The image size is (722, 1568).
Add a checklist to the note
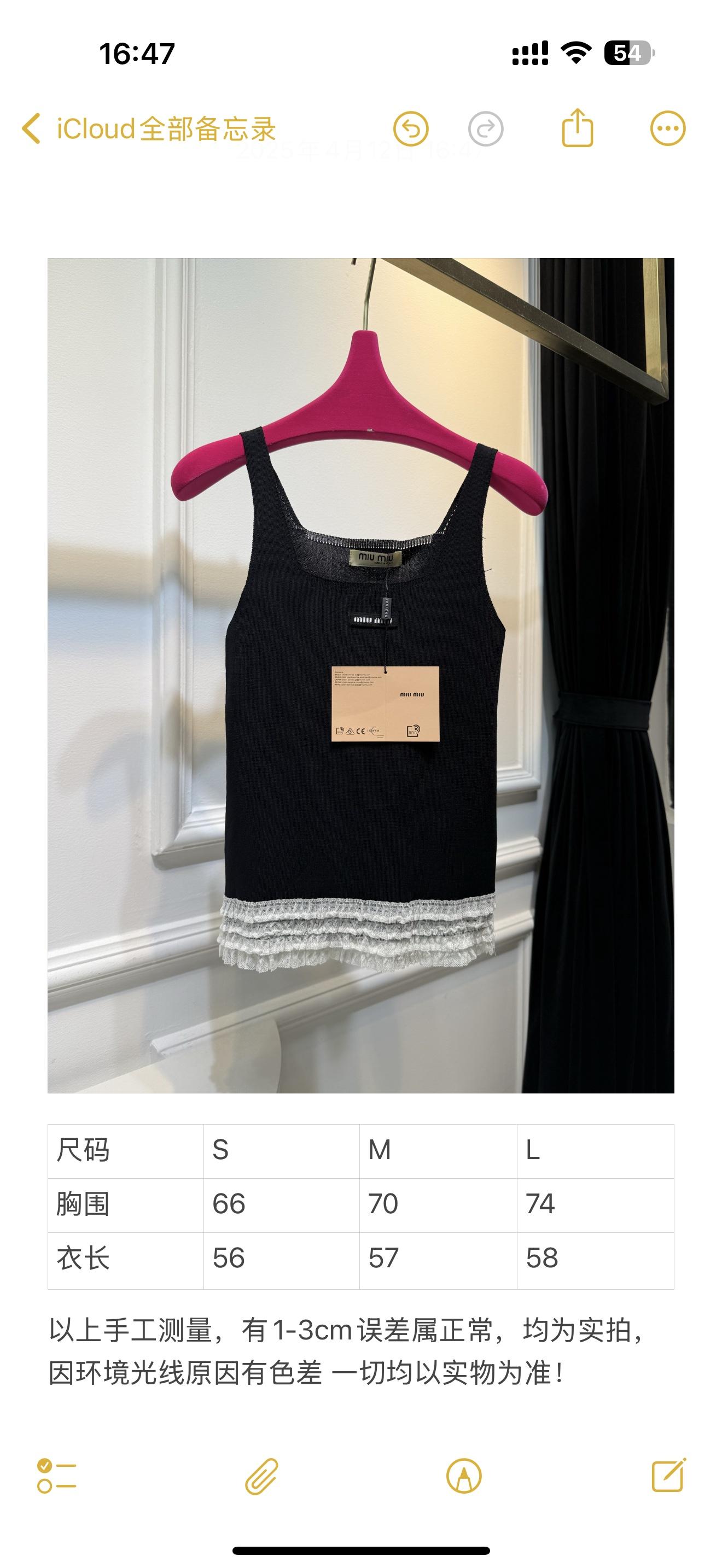(57, 1476)
